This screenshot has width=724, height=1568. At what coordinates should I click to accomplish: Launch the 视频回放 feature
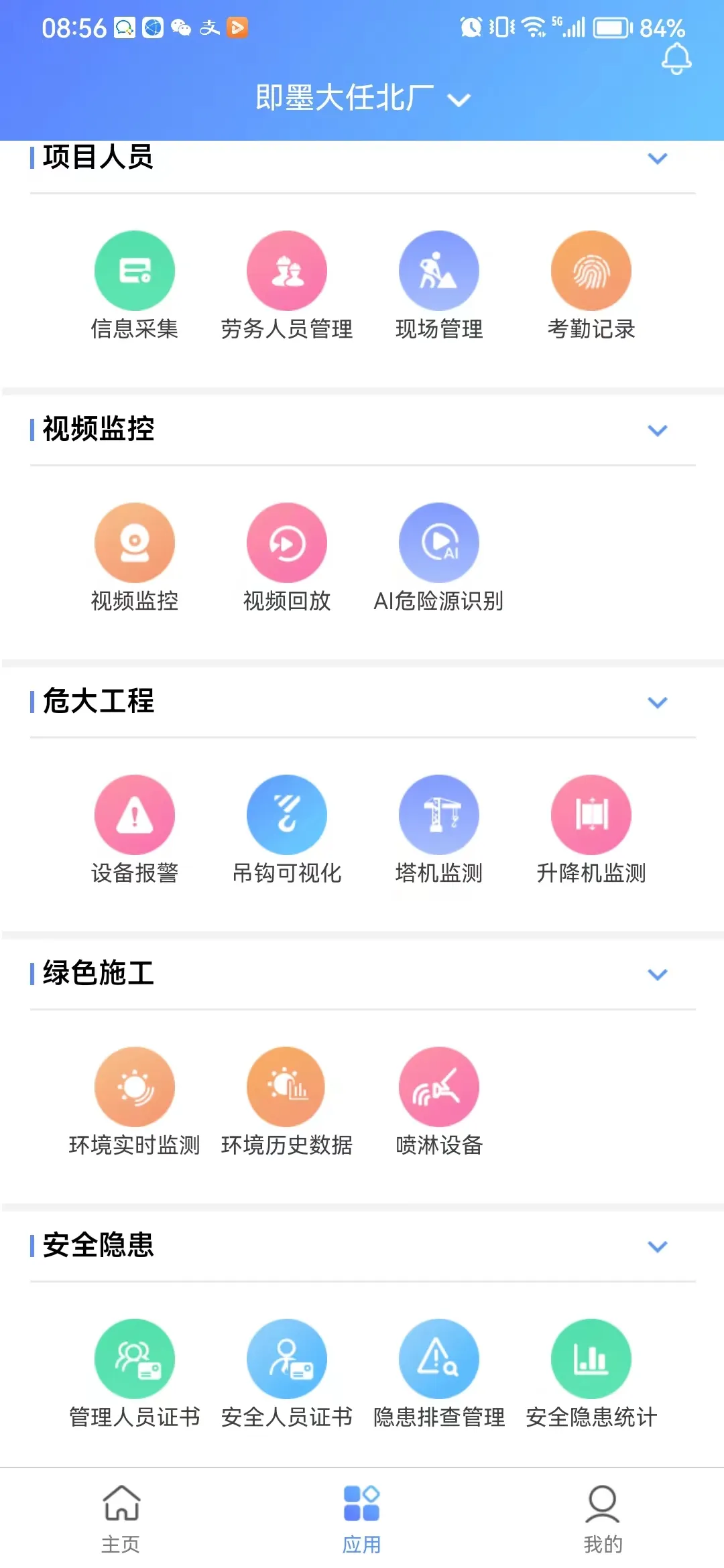[x=287, y=543]
